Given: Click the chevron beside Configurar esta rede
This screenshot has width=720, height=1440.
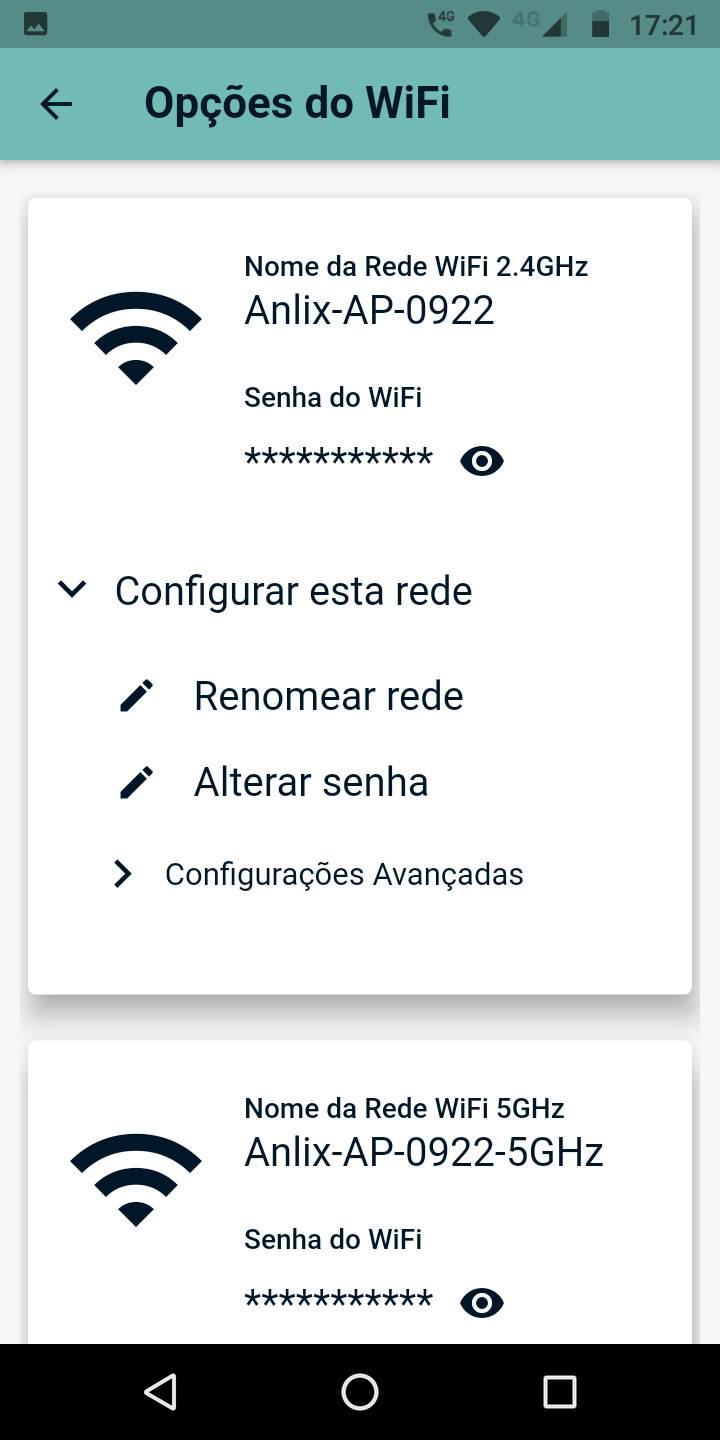Looking at the screenshot, I should (x=72, y=590).
